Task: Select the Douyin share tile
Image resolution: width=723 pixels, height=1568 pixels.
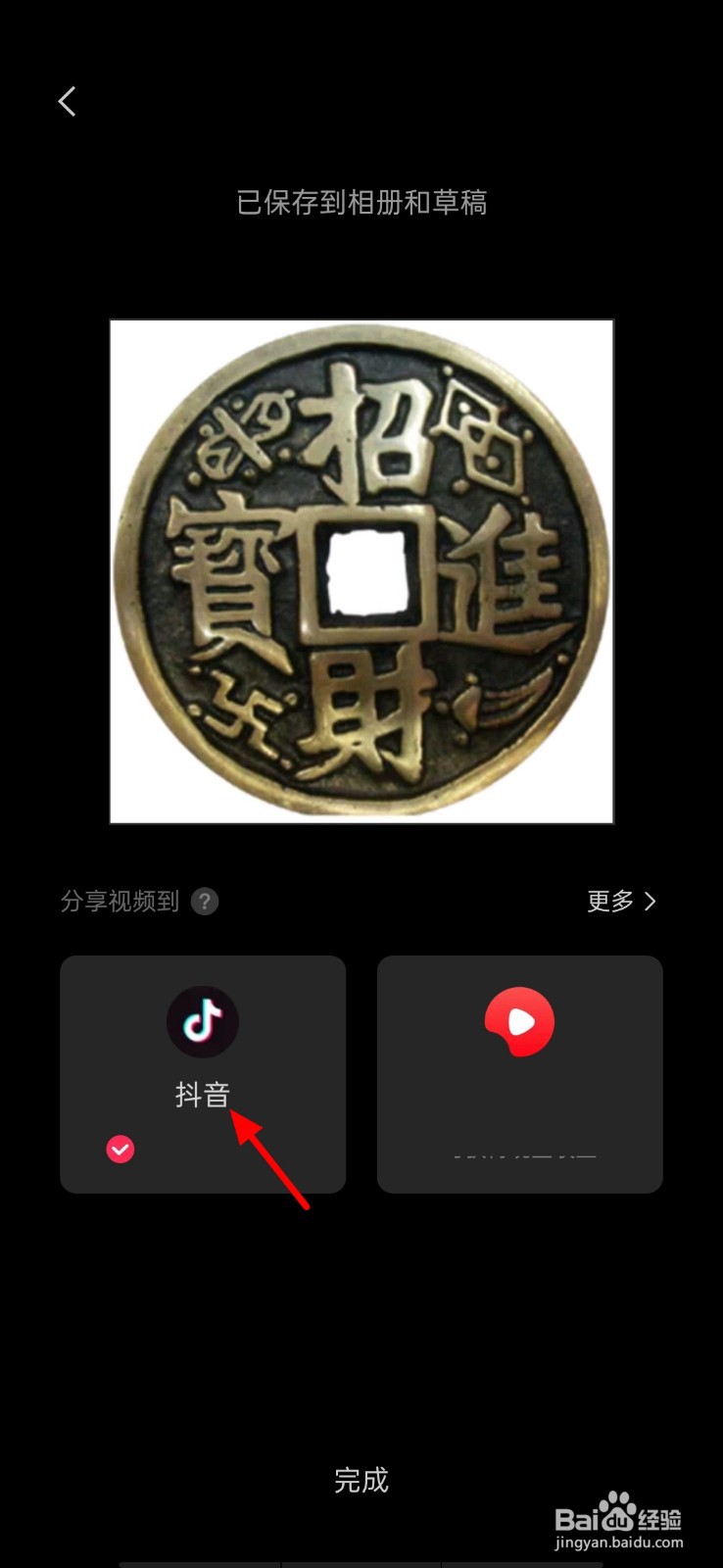Action: [x=203, y=1074]
